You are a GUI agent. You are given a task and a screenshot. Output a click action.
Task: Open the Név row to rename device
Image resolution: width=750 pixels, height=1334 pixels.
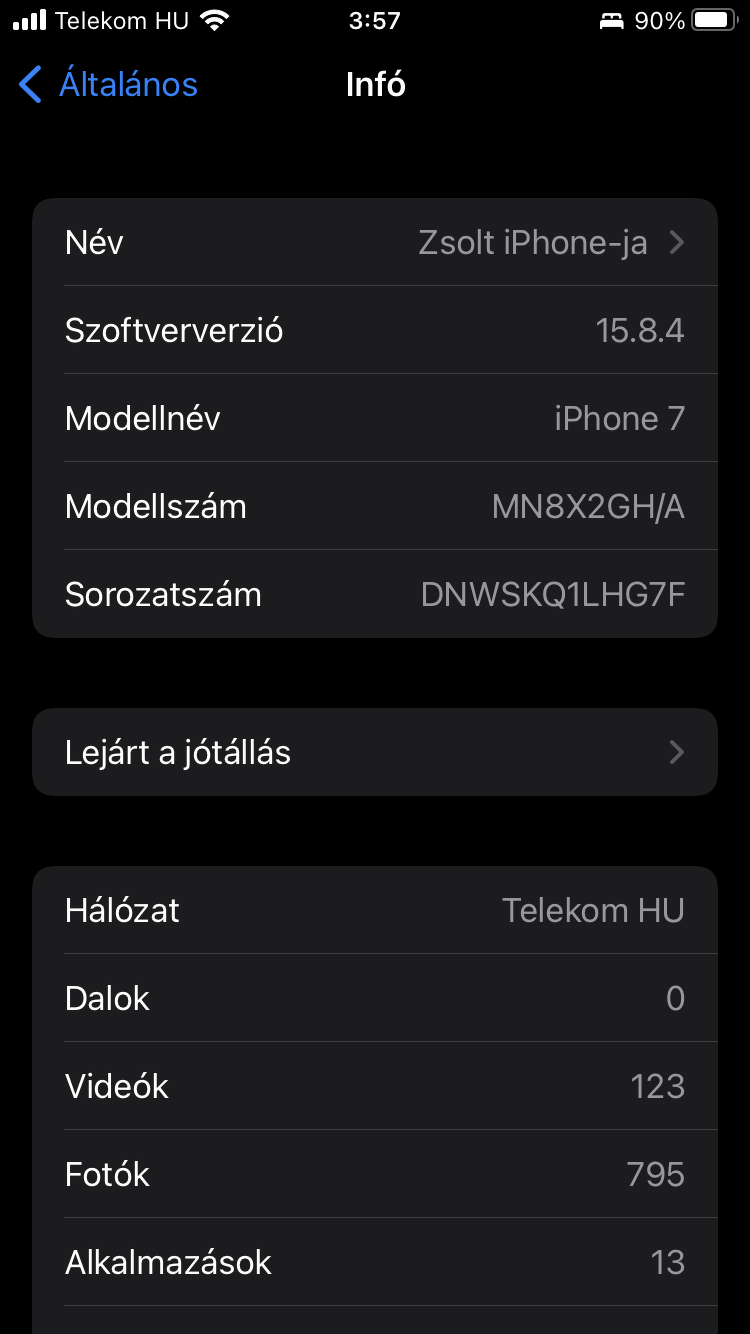375,243
